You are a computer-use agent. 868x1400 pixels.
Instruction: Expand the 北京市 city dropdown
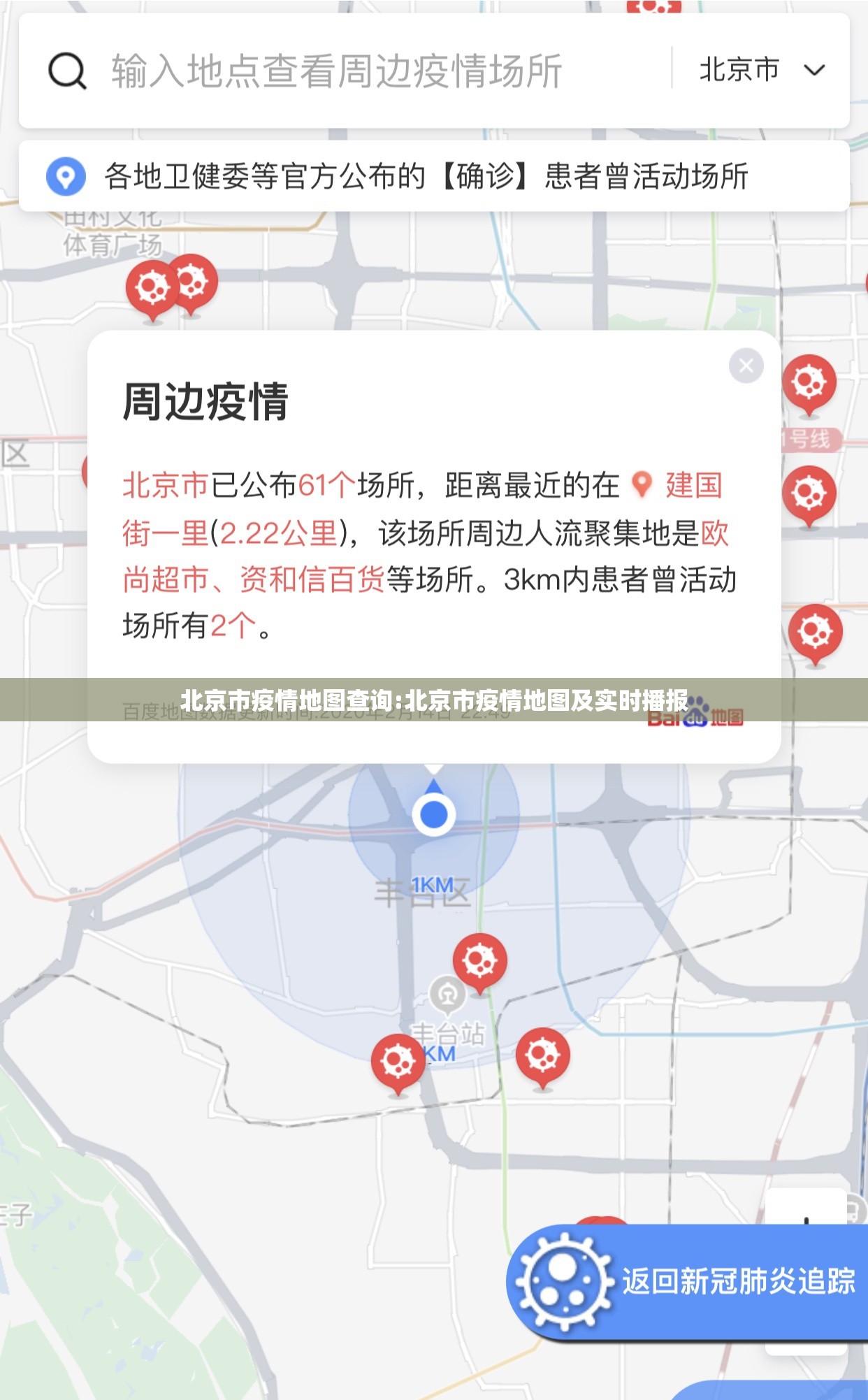click(762, 71)
